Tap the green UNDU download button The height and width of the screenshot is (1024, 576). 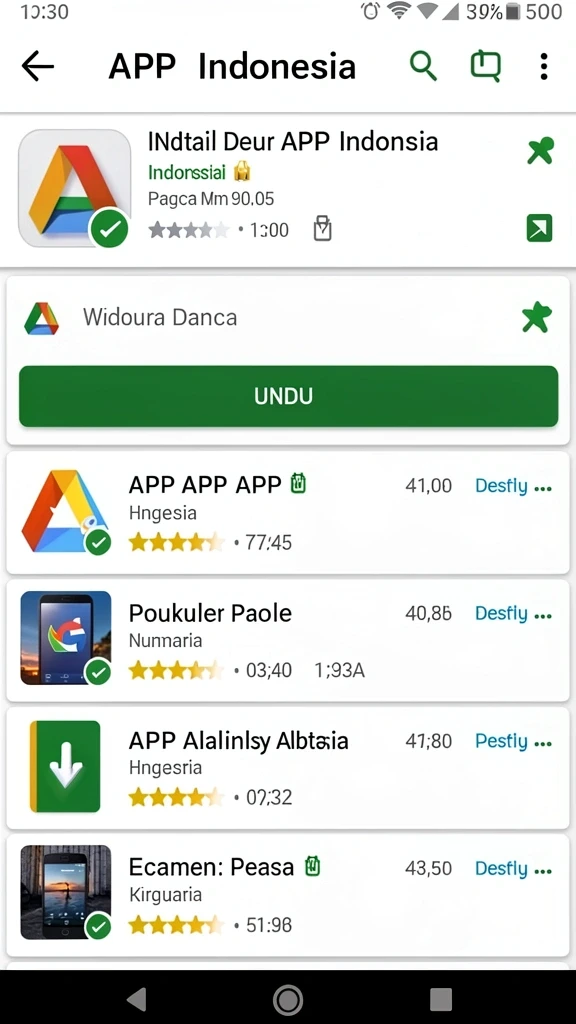(x=289, y=396)
